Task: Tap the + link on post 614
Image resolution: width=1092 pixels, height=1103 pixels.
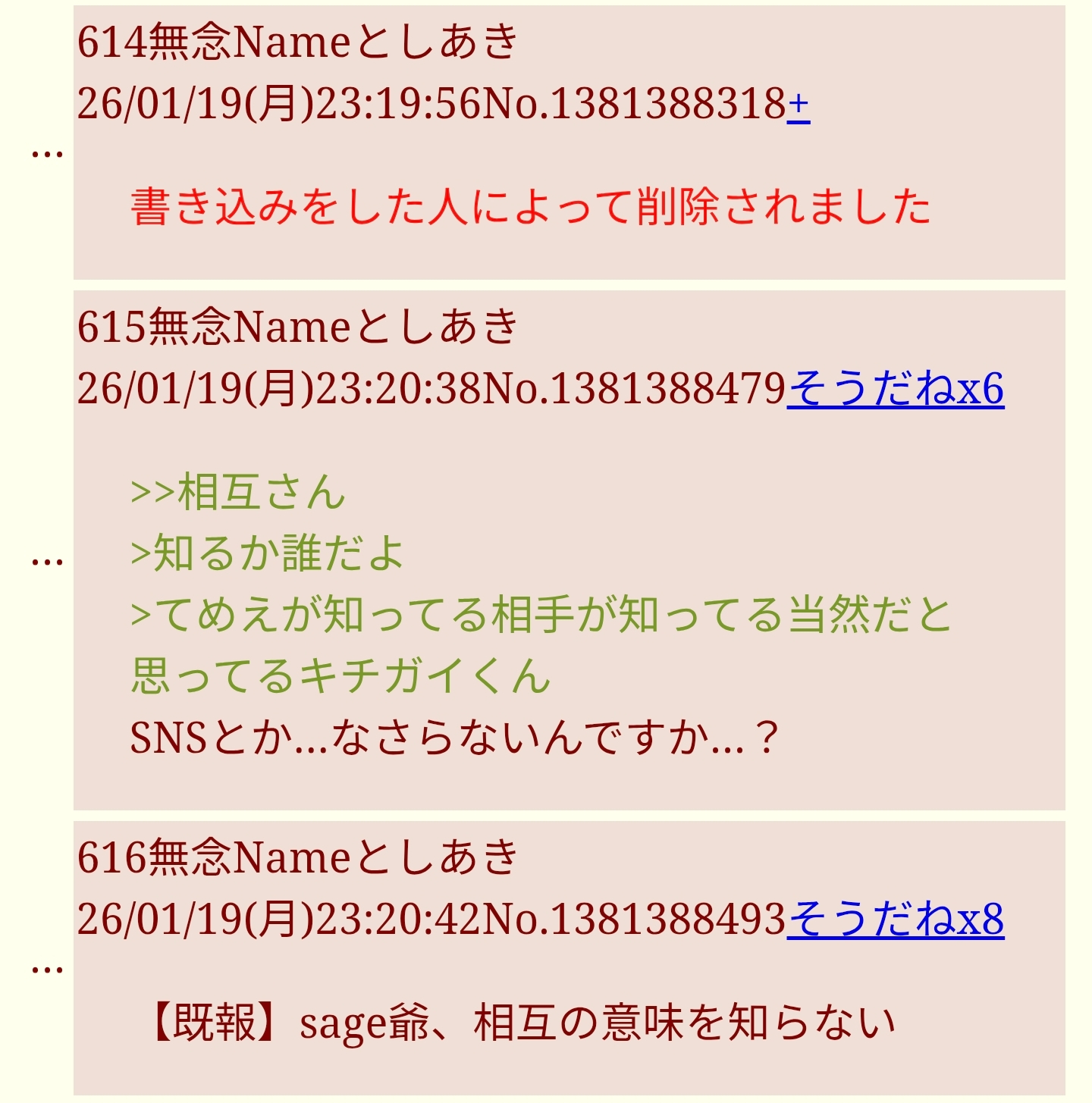Action: pos(799,105)
